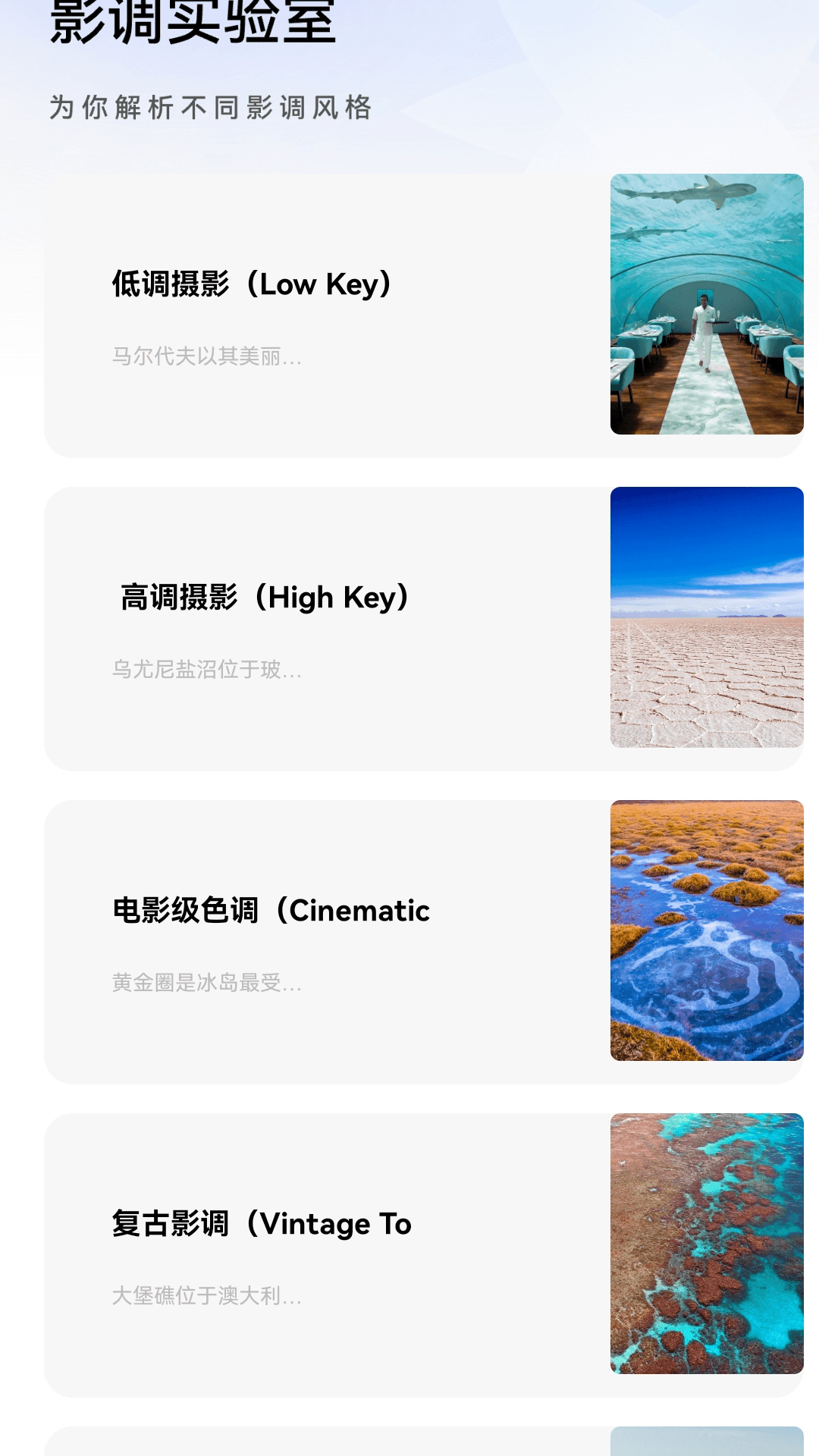Tap the page header 影调实验室
This screenshot has width=819, height=1456.
coord(190,19)
